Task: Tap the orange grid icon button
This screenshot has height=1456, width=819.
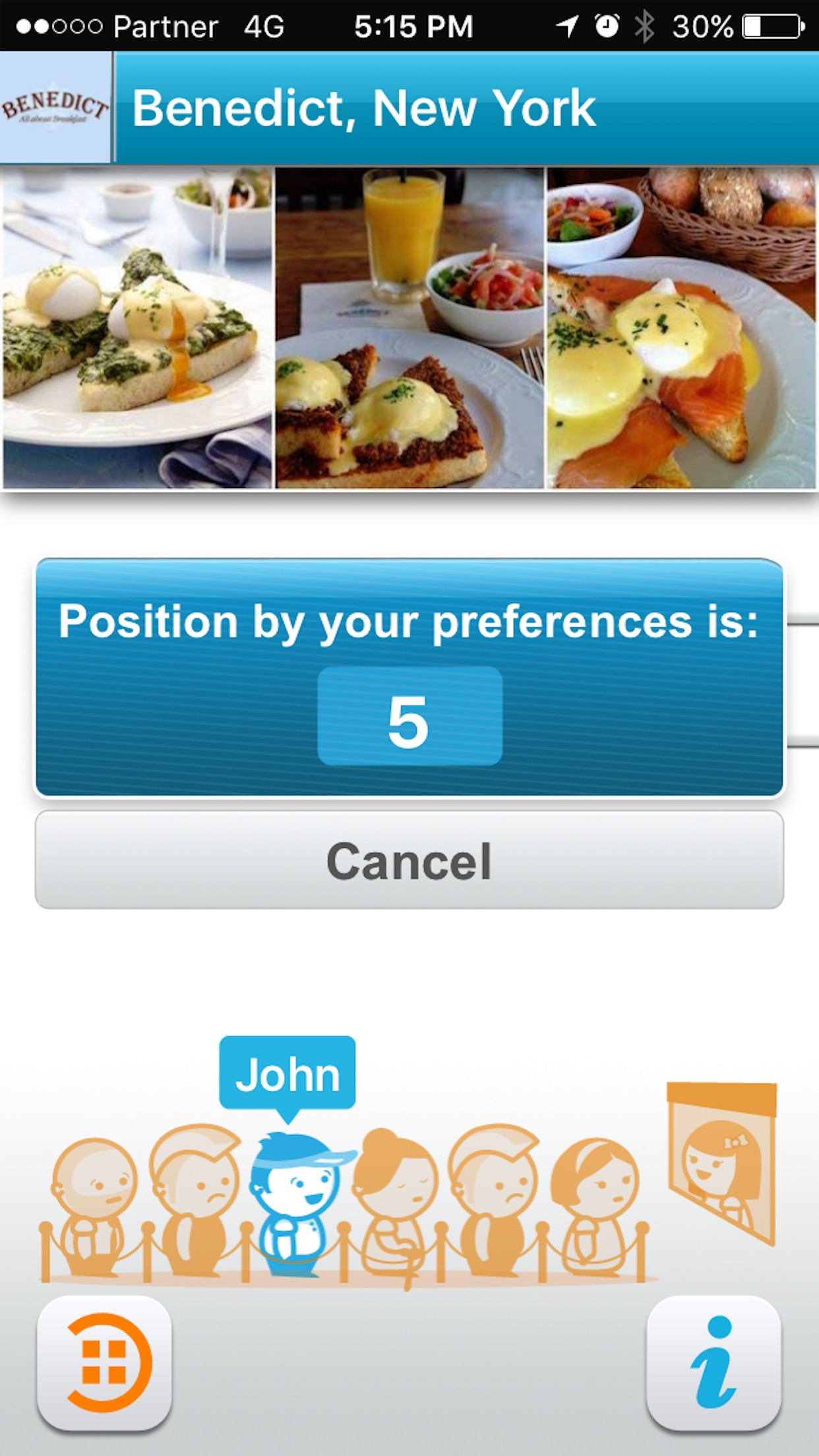Action: point(105,1362)
